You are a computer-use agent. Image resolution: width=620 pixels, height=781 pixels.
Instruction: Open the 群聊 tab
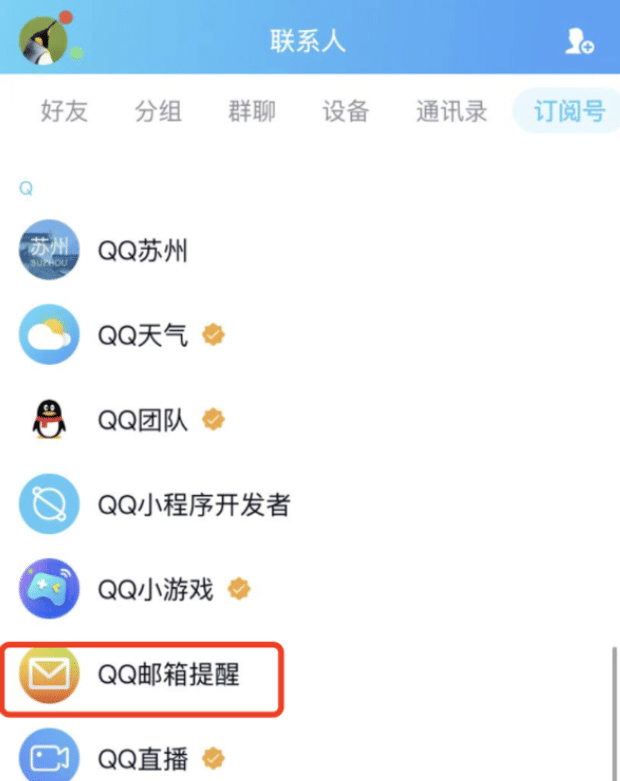point(252,111)
